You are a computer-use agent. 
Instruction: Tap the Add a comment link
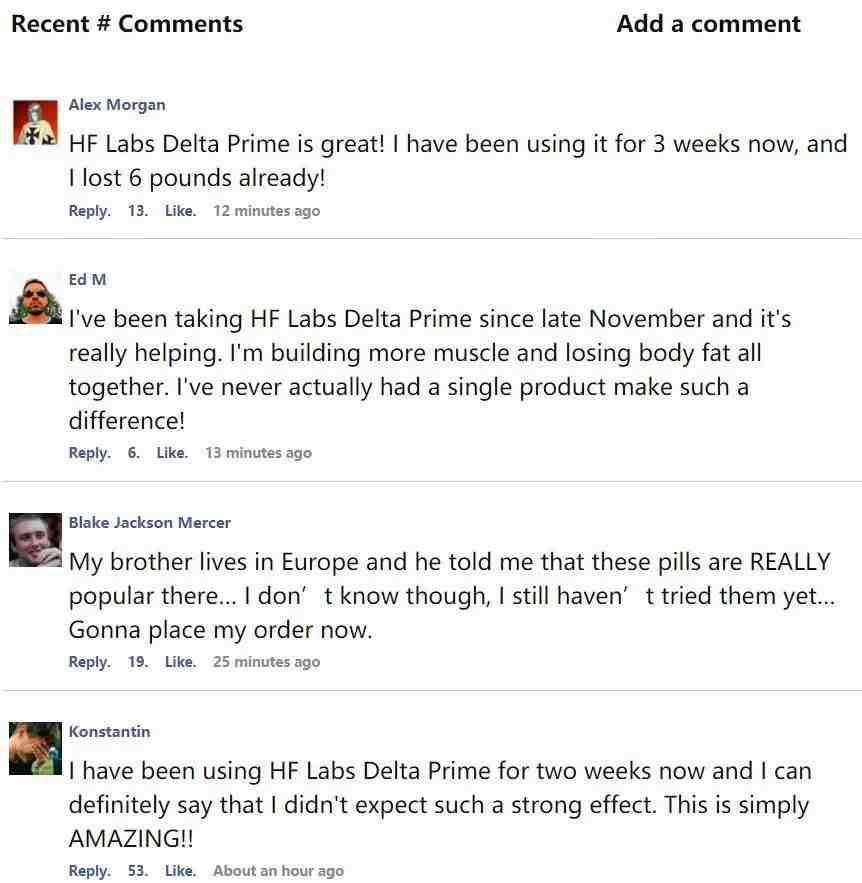pyautogui.click(x=708, y=24)
